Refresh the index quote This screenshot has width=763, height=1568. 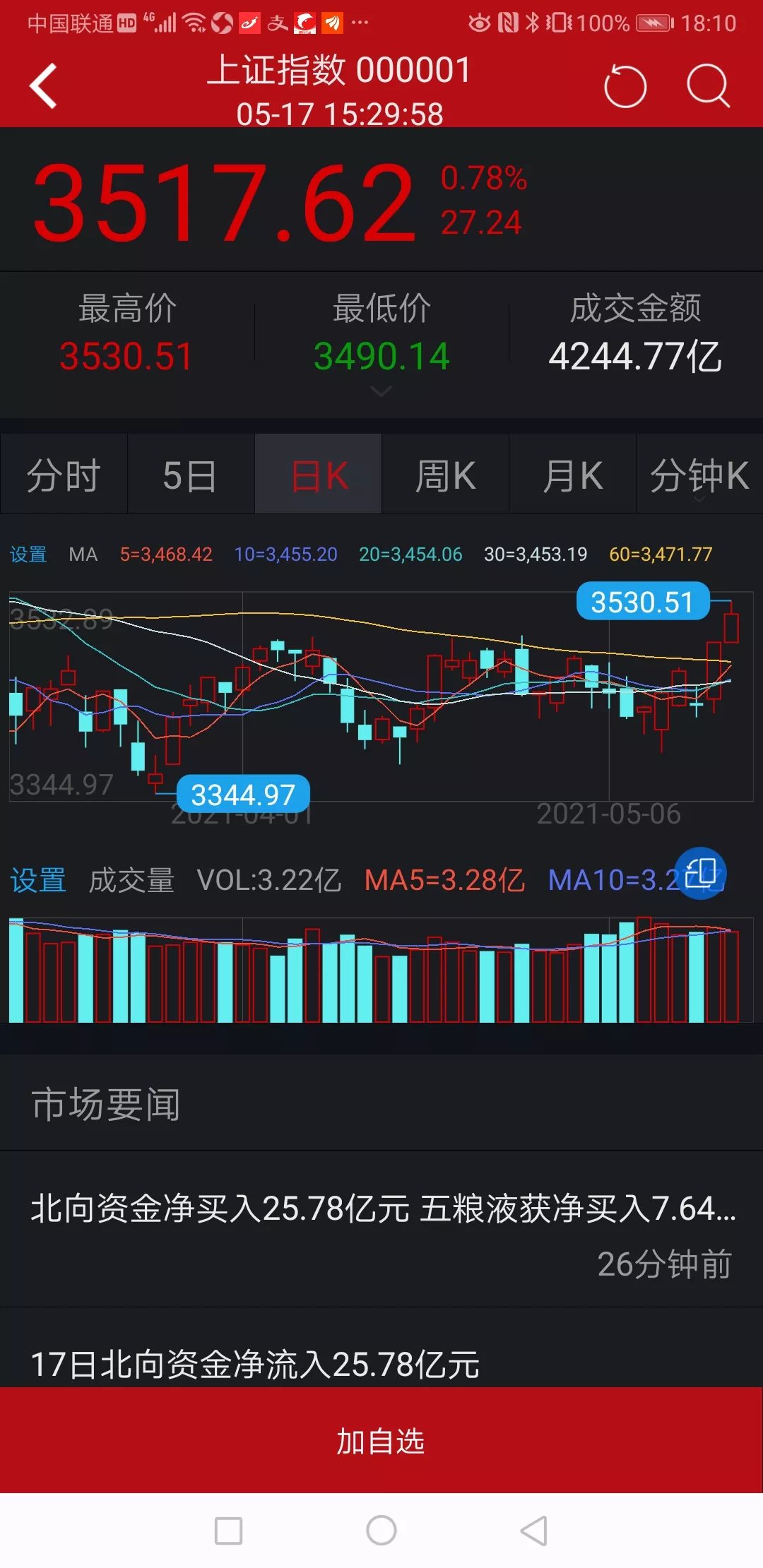point(625,86)
